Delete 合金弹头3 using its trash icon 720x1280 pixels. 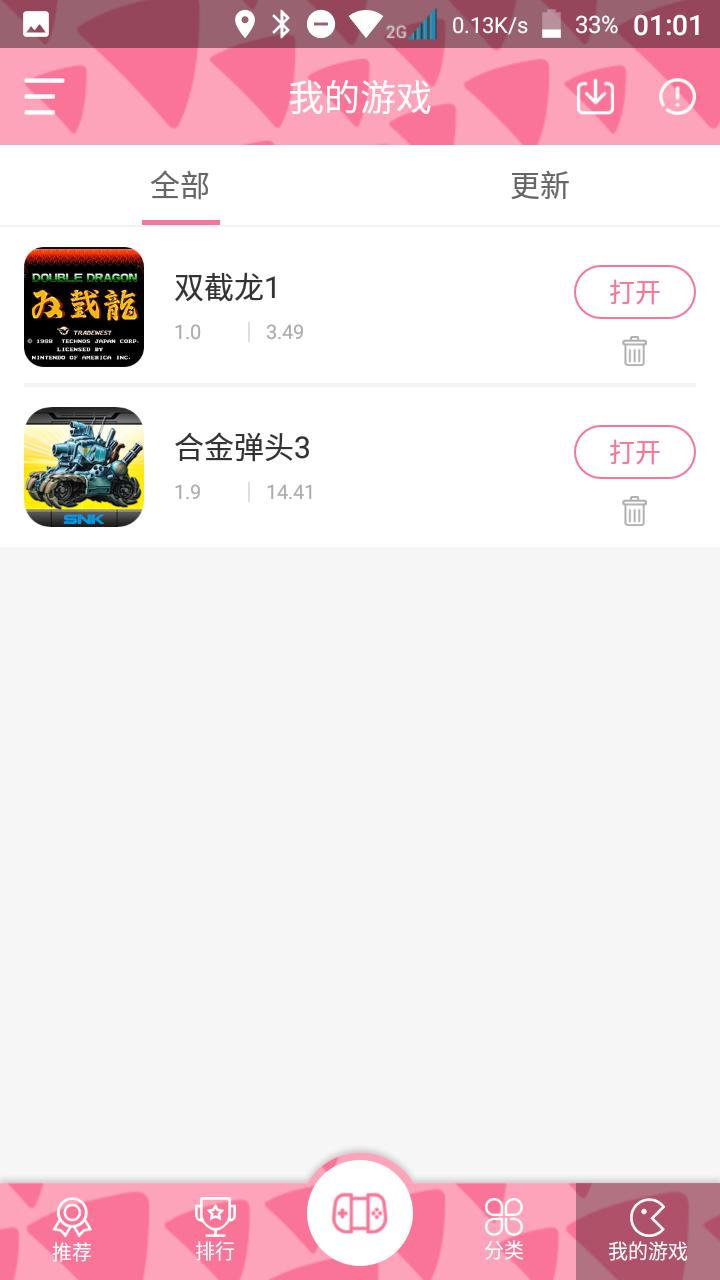[x=634, y=511]
